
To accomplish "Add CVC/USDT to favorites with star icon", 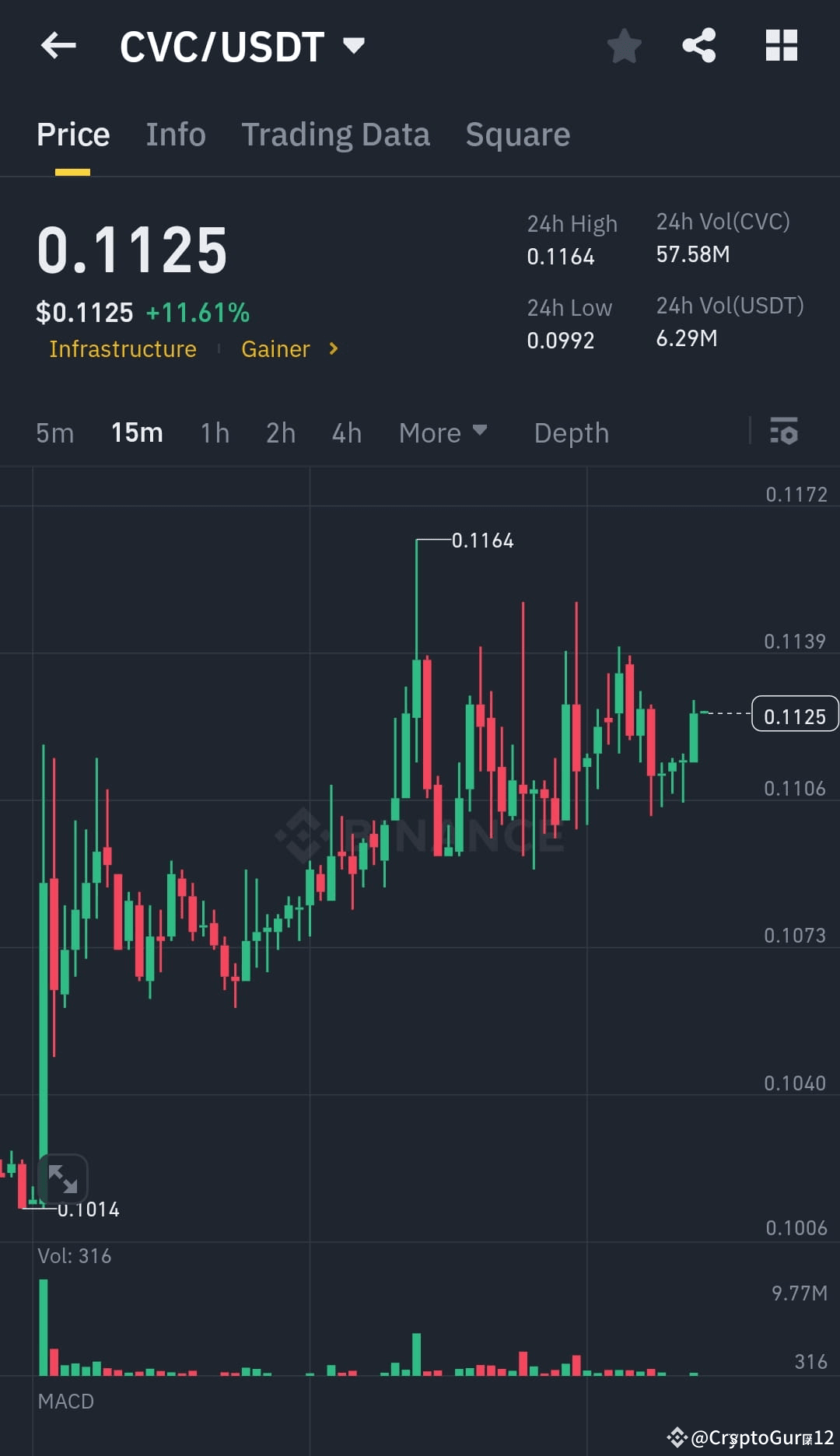I will [x=625, y=46].
